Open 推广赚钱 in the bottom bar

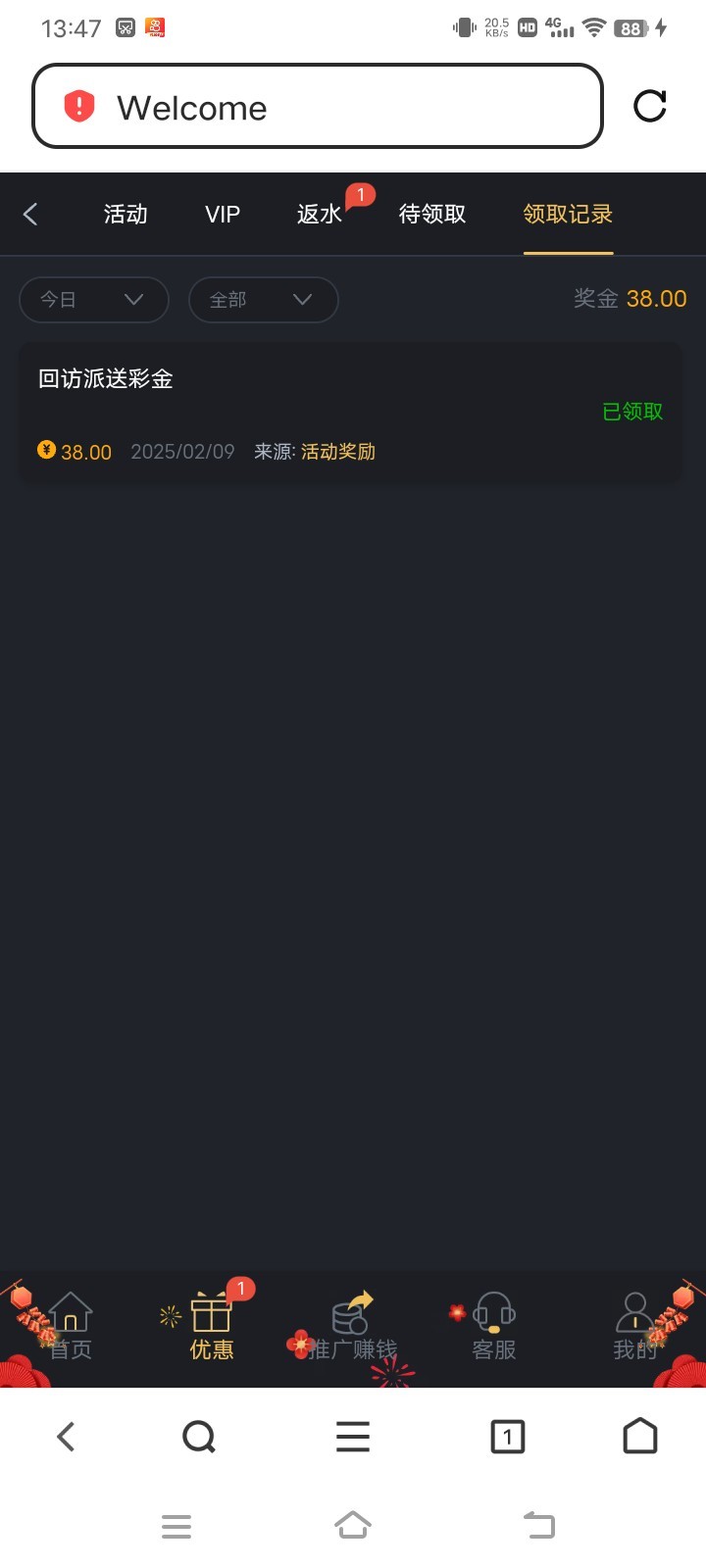352,1327
